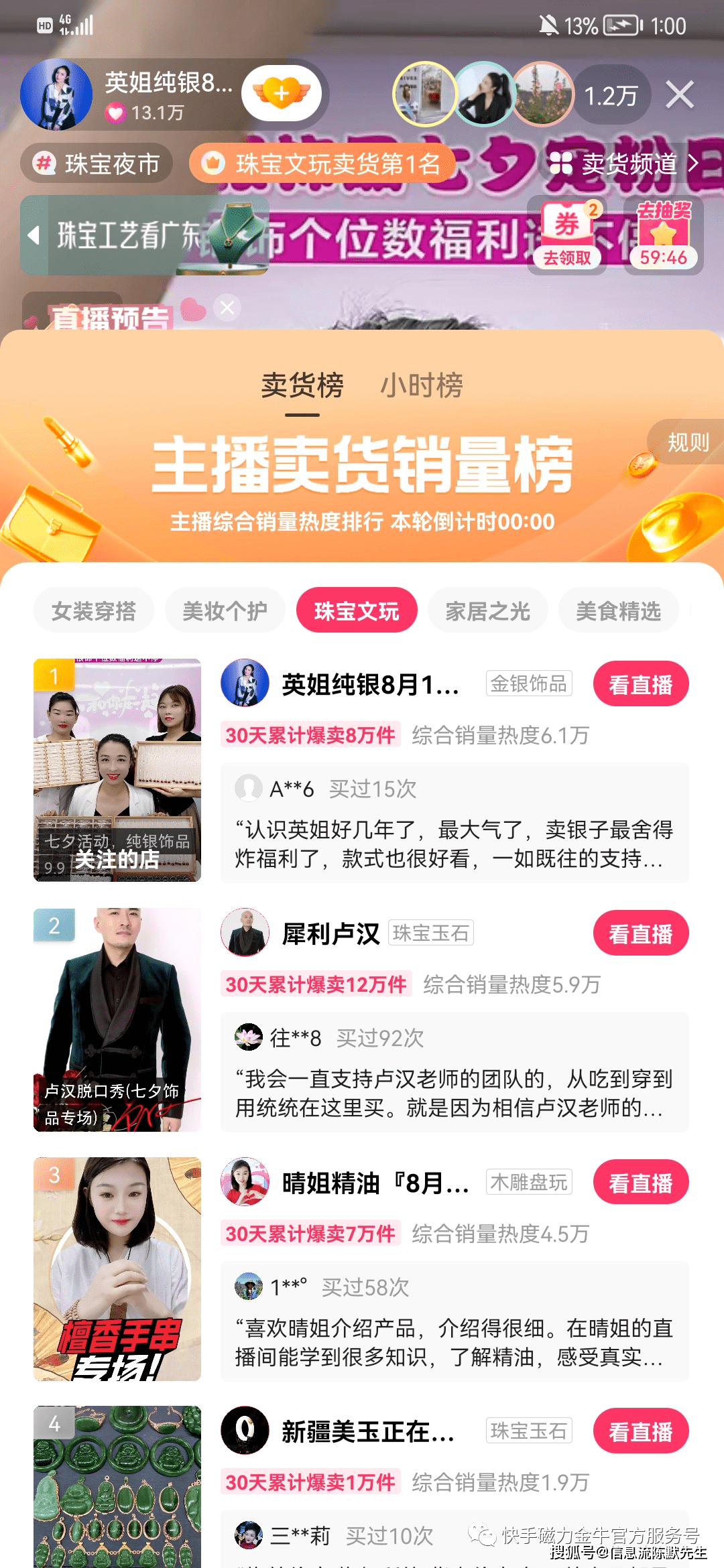Screen dimensions: 724x1568
Task: Follow the streamer with the plus button
Action: 281,93
